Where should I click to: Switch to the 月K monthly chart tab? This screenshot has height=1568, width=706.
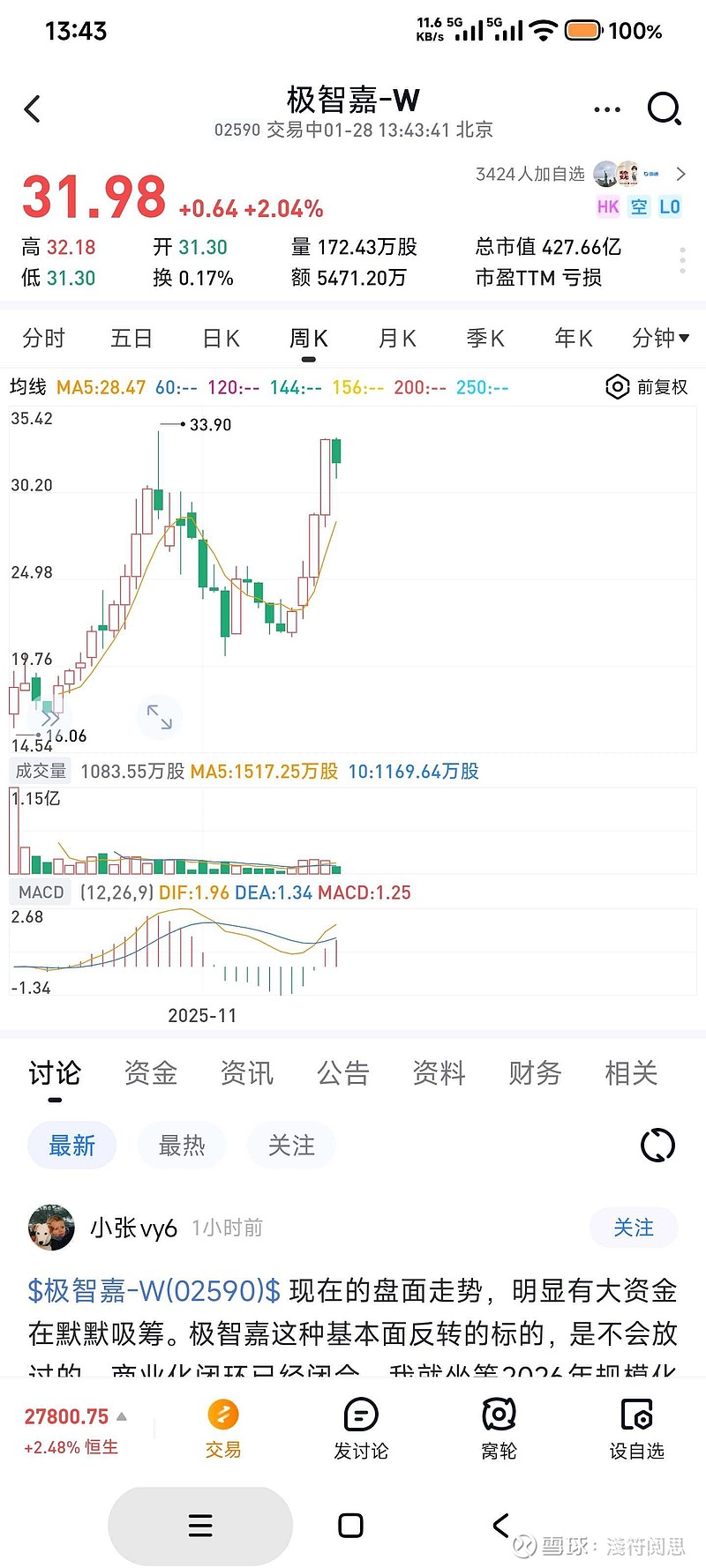point(396,338)
